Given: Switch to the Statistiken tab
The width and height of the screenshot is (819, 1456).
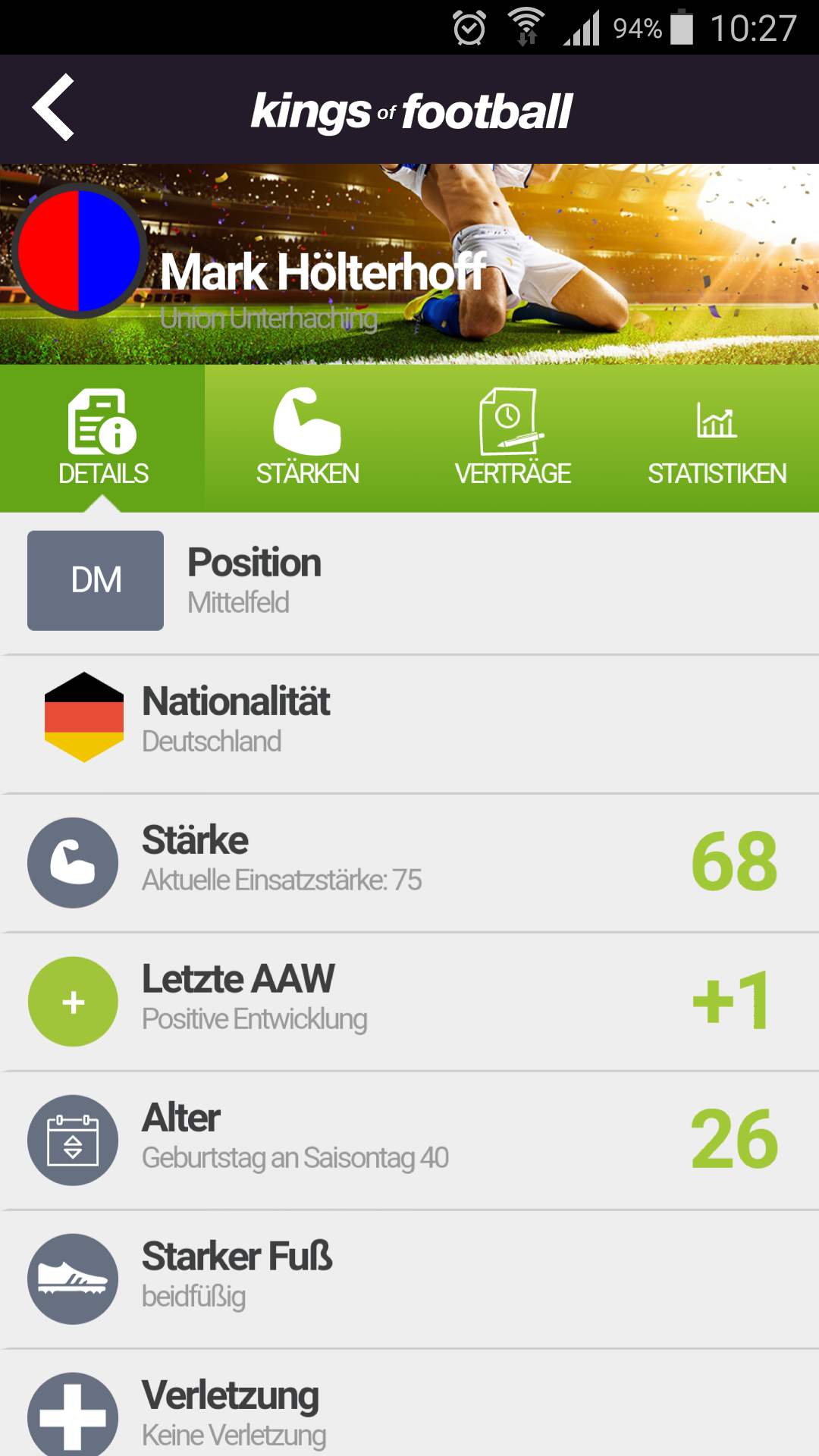Looking at the screenshot, I should pos(717,438).
